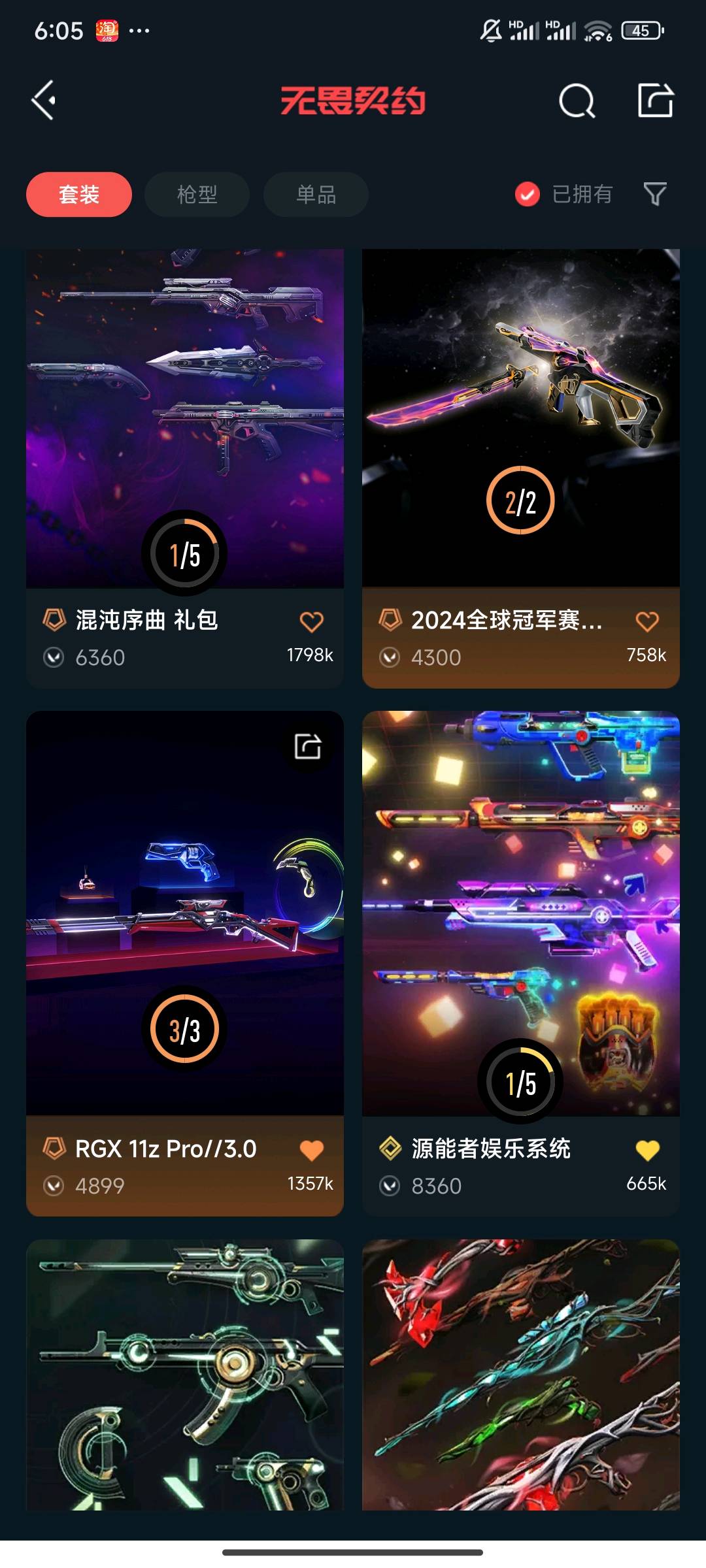This screenshot has height=1568, width=706.
Task: Open the 2024全球冠军赛 bundle card
Action: [x=520, y=418]
